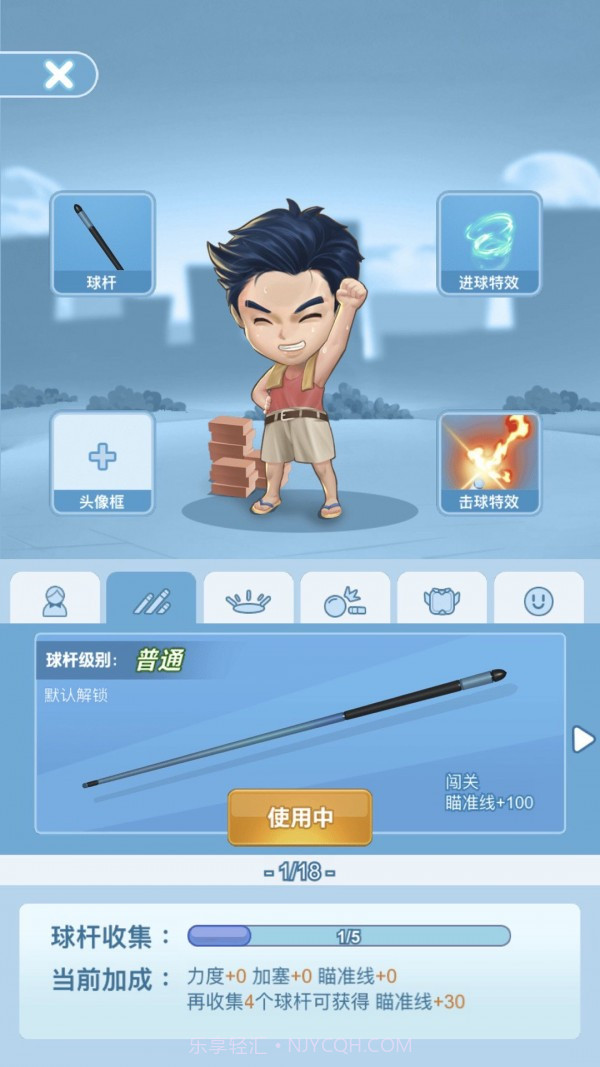Switch to the character avatar tab

pos(55,600)
